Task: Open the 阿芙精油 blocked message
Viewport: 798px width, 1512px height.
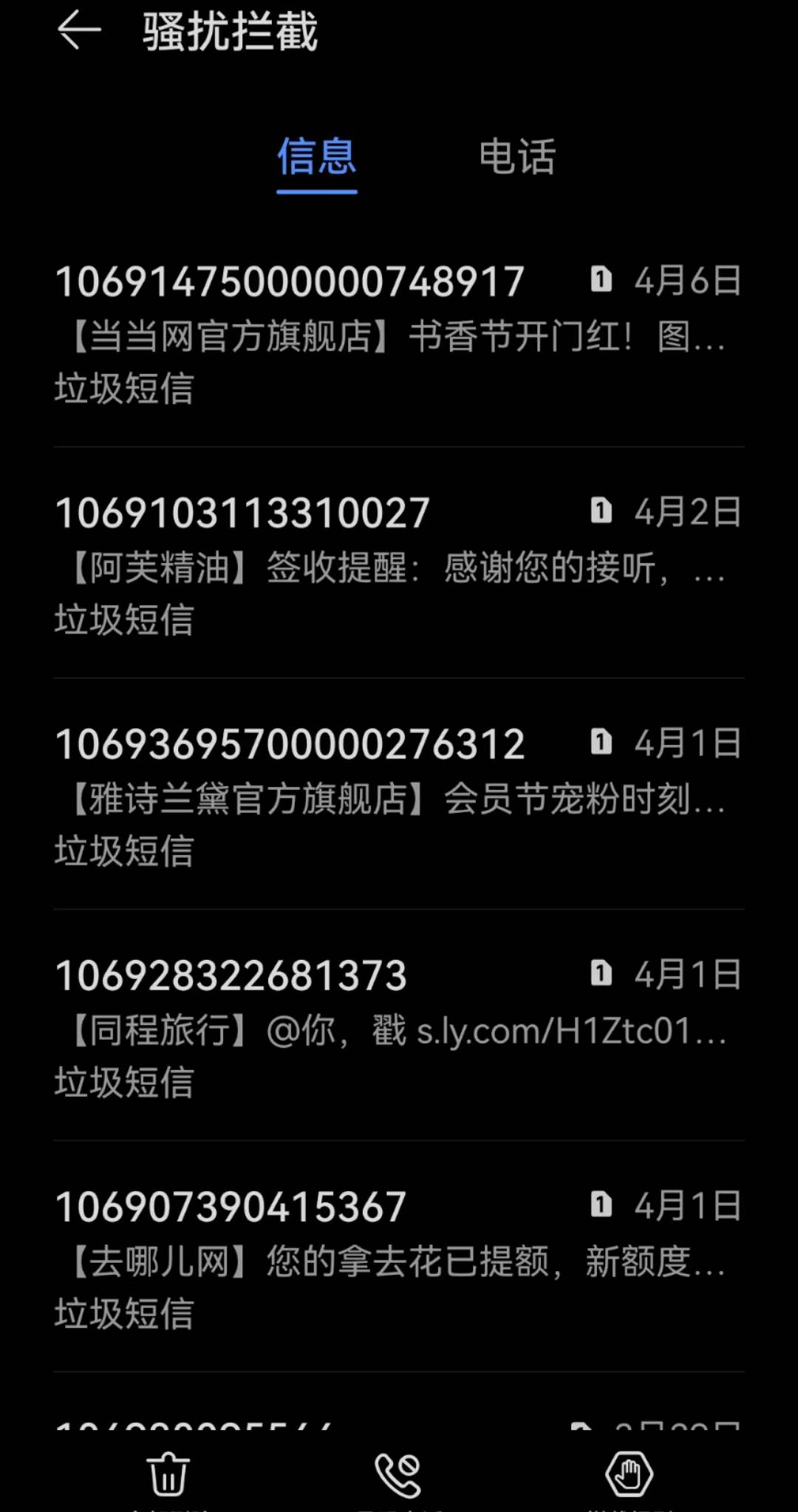Action: click(x=399, y=567)
